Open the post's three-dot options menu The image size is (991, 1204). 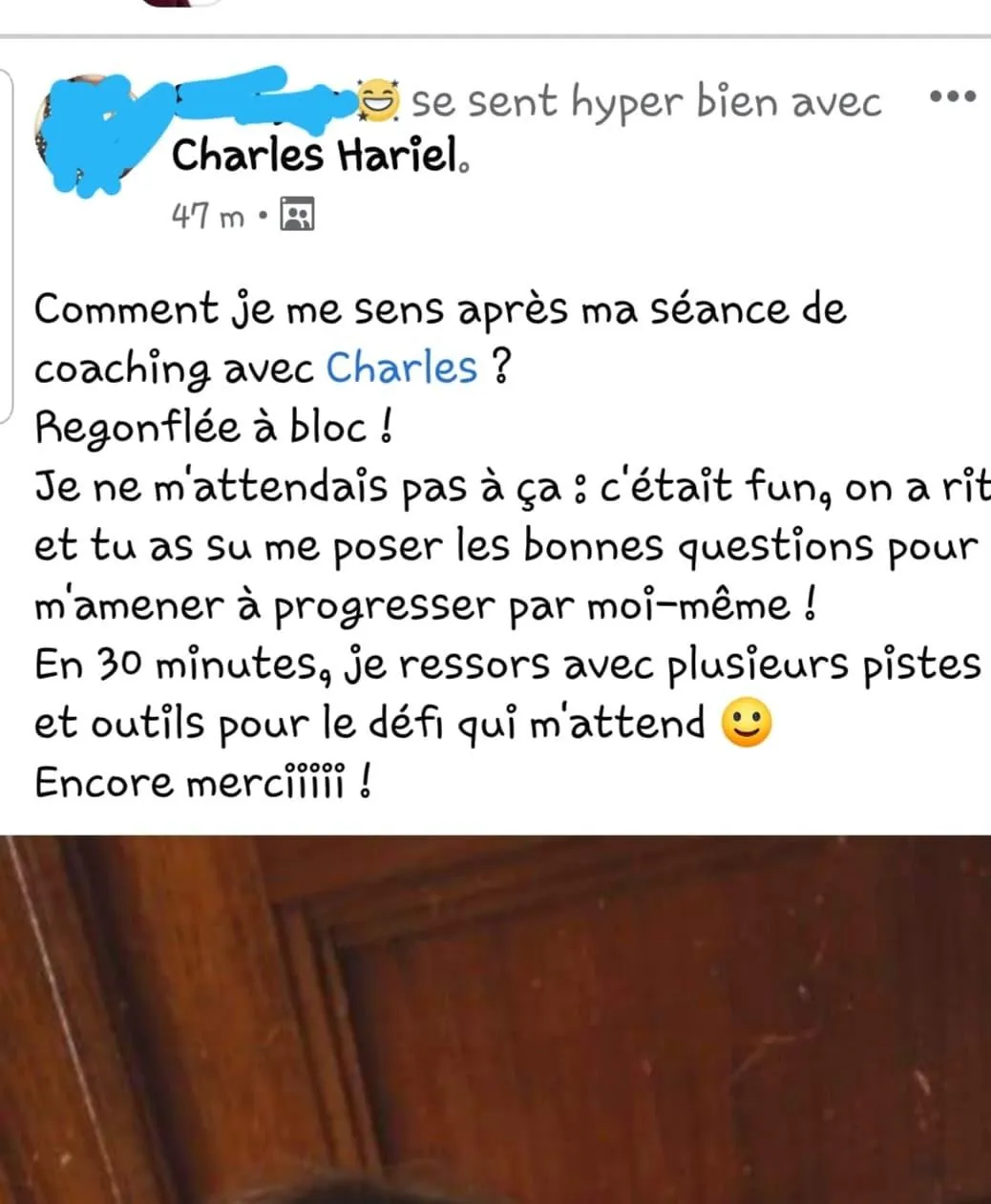tap(952, 96)
